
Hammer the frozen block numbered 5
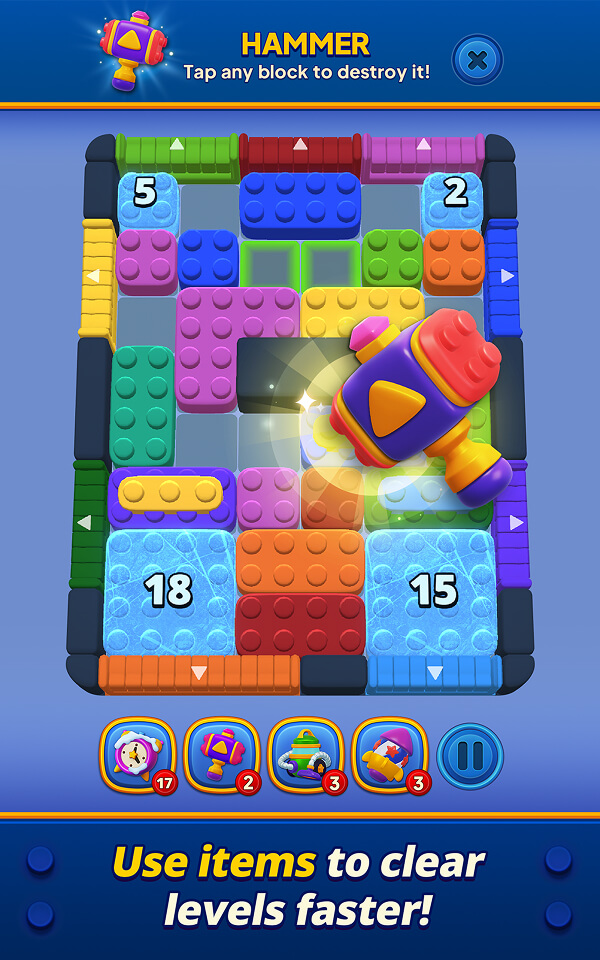[147, 195]
